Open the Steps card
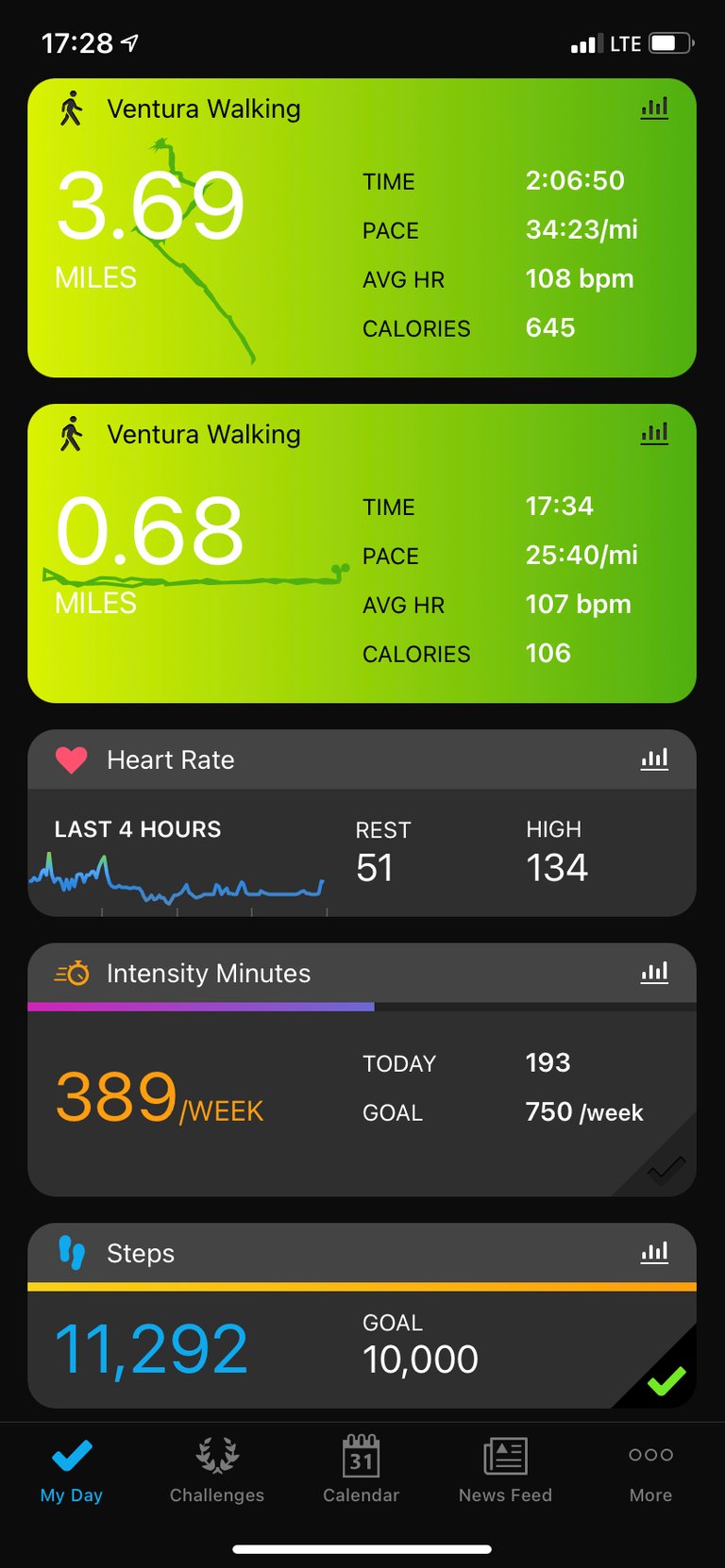The height and width of the screenshot is (1568, 725). (362, 1316)
